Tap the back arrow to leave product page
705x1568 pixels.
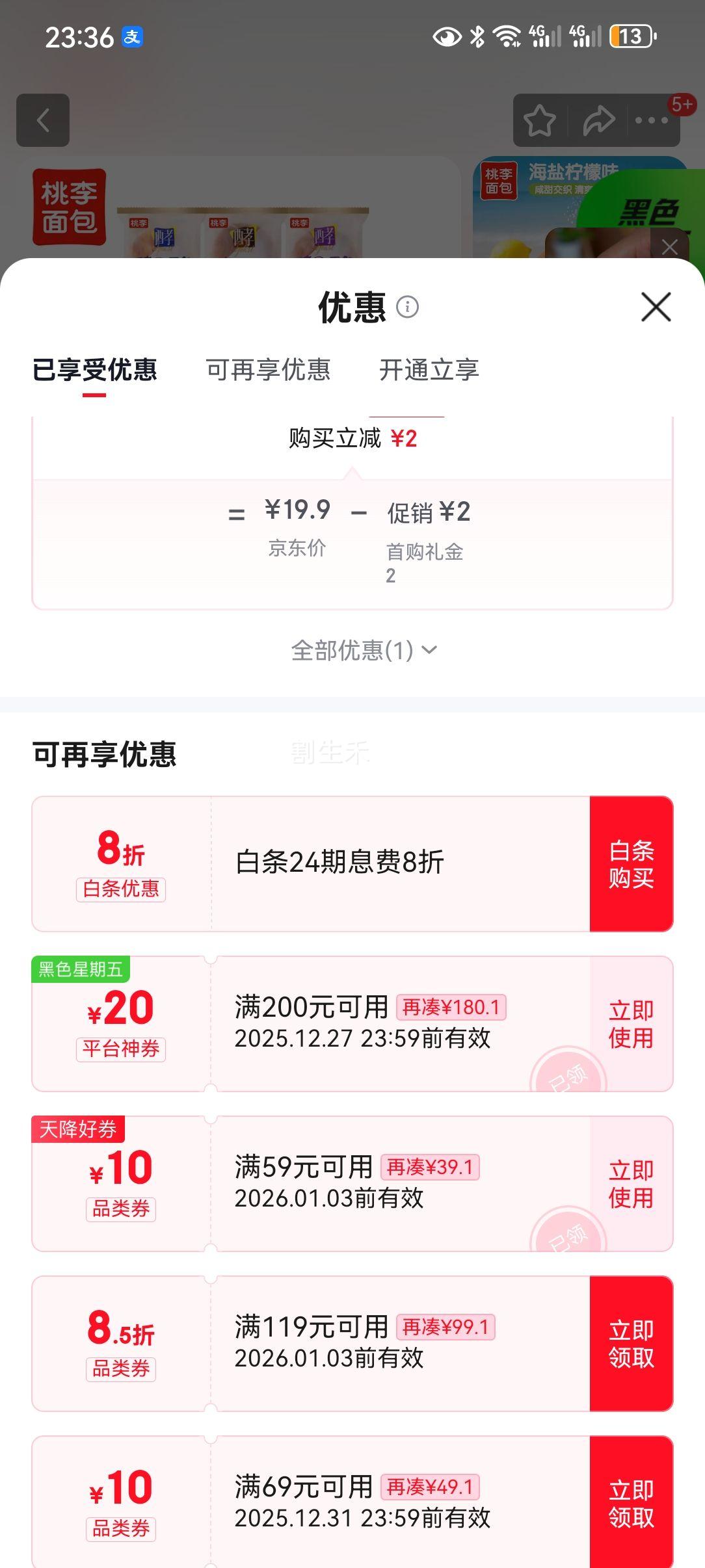click(43, 121)
